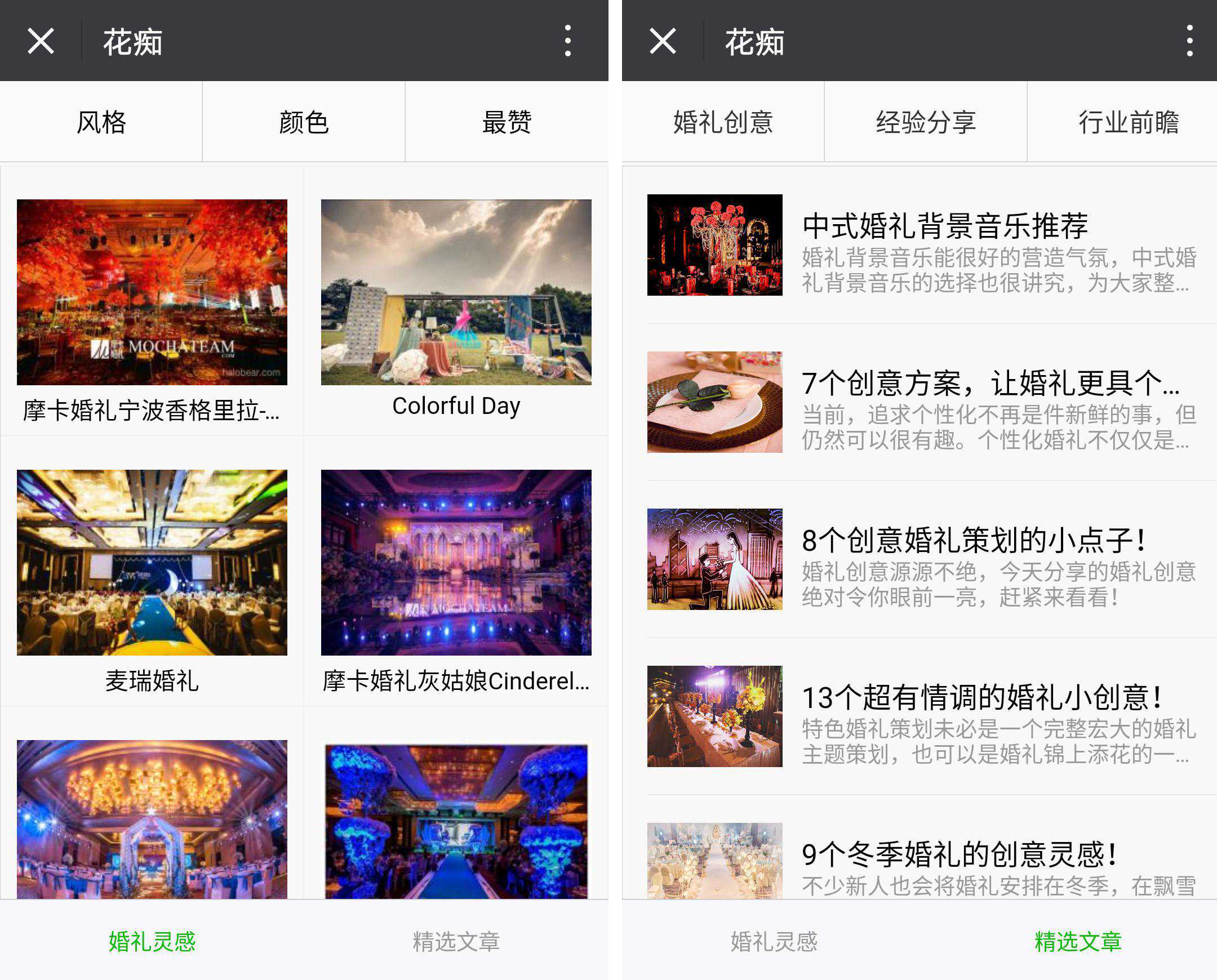Open the 颜色 filter

[x=304, y=122]
